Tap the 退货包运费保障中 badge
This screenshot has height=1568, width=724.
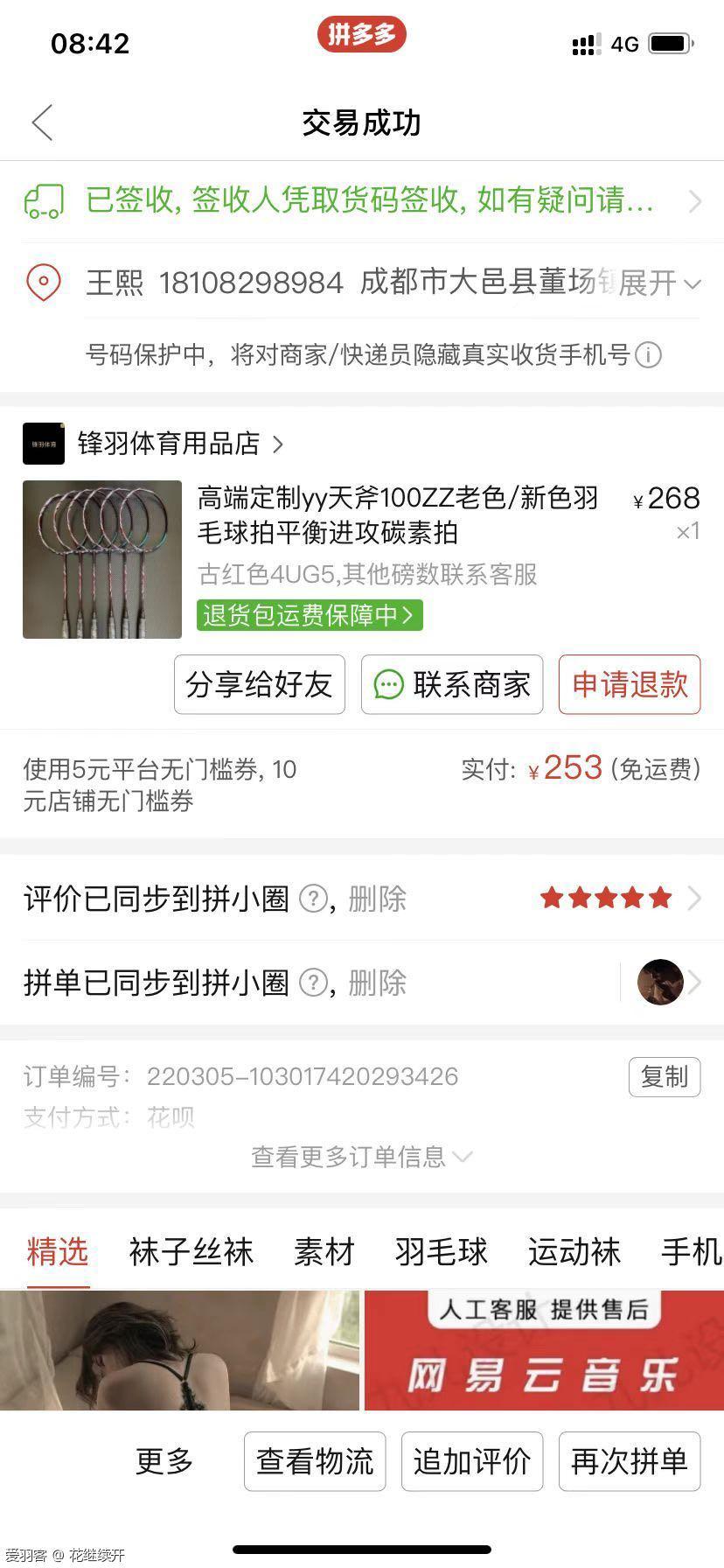[310, 615]
